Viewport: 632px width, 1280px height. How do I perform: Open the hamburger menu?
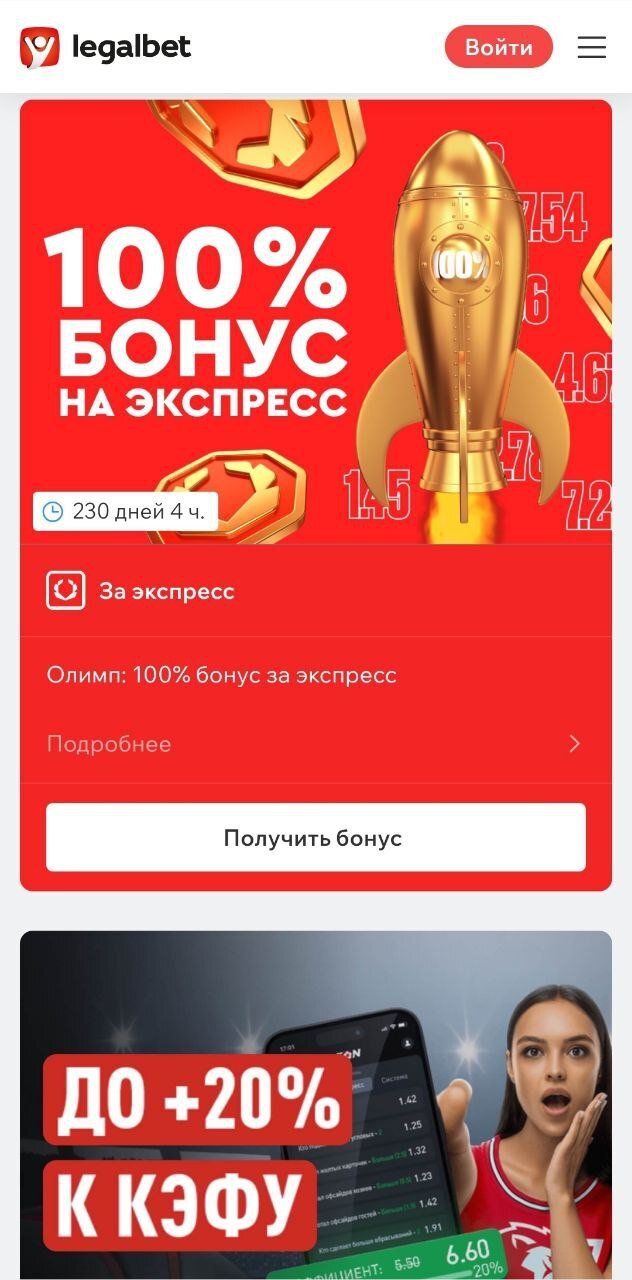pyautogui.click(x=592, y=47)
